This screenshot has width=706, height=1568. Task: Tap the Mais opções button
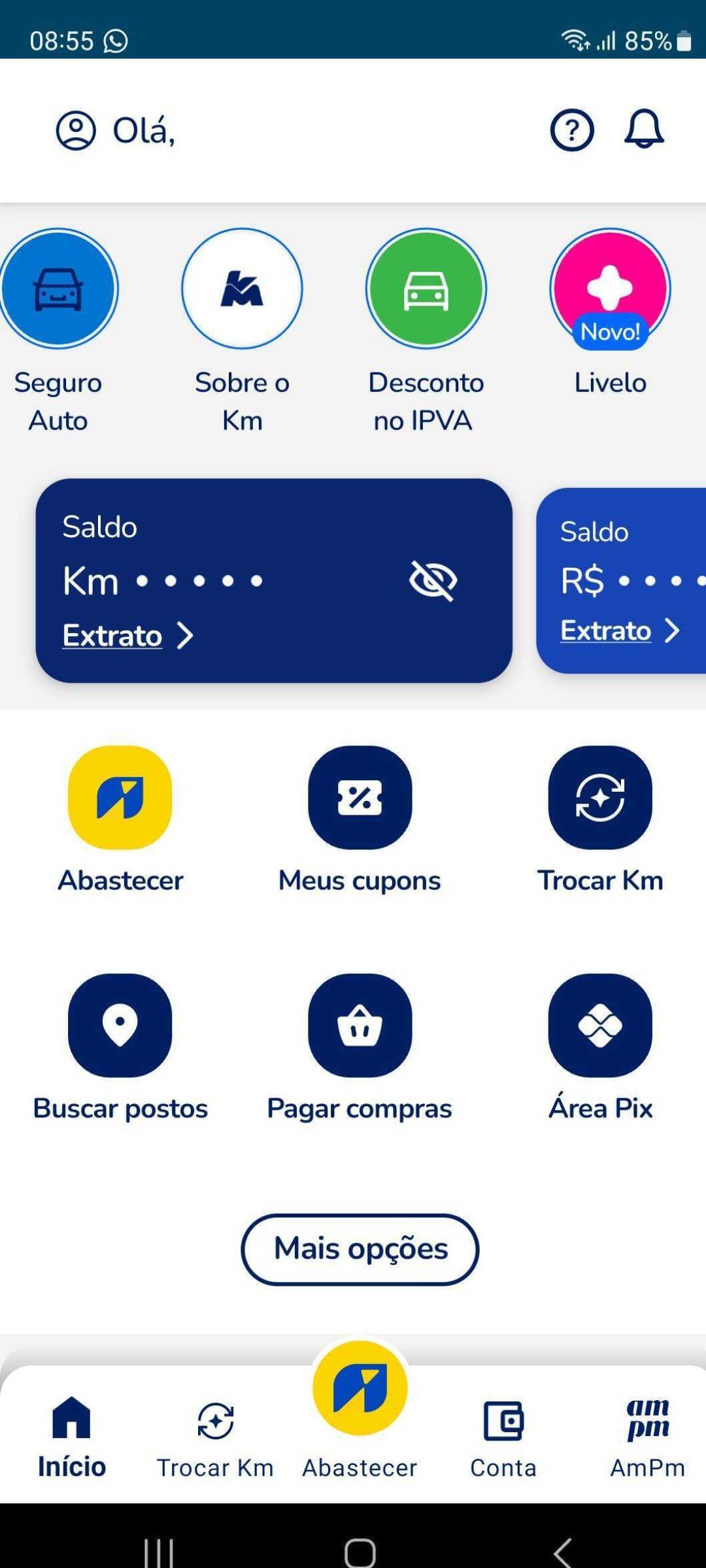pyautogui.click(x=360, y=1249)
